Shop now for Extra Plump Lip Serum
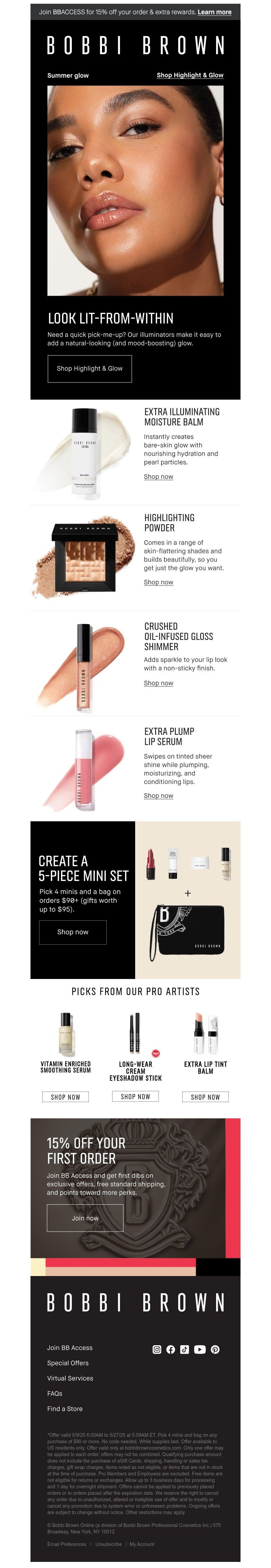 158,796
